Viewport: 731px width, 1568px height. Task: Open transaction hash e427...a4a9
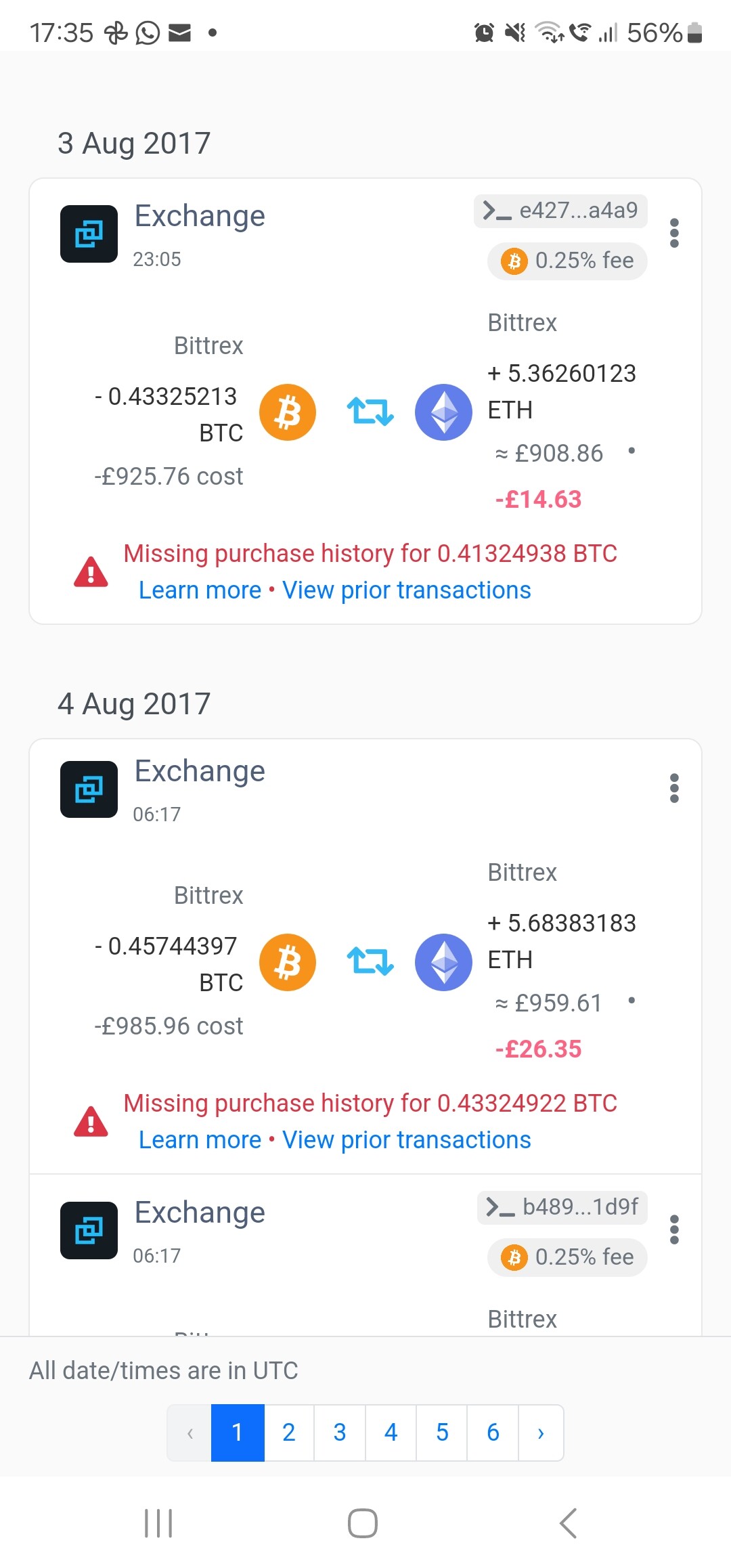pos(560,211)
